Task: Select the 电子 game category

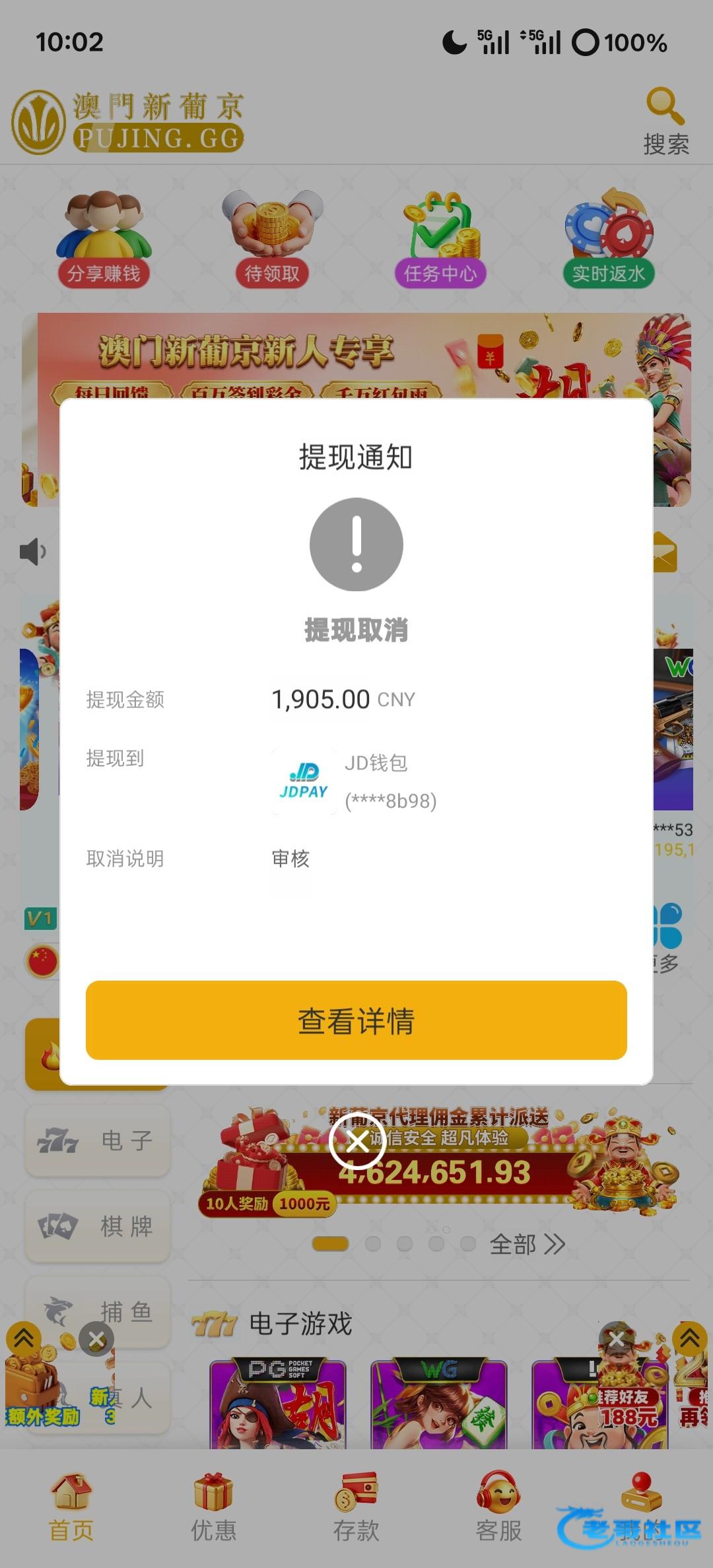Action: click(x=98, y=1140)
